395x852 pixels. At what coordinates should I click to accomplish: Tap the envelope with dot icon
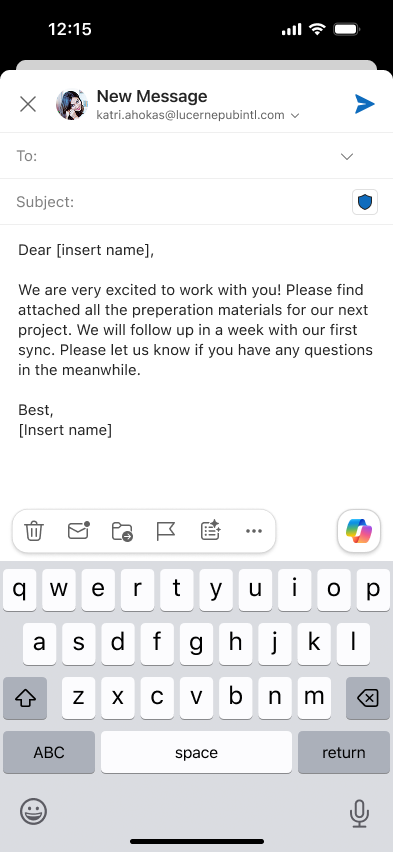(78, 531)
